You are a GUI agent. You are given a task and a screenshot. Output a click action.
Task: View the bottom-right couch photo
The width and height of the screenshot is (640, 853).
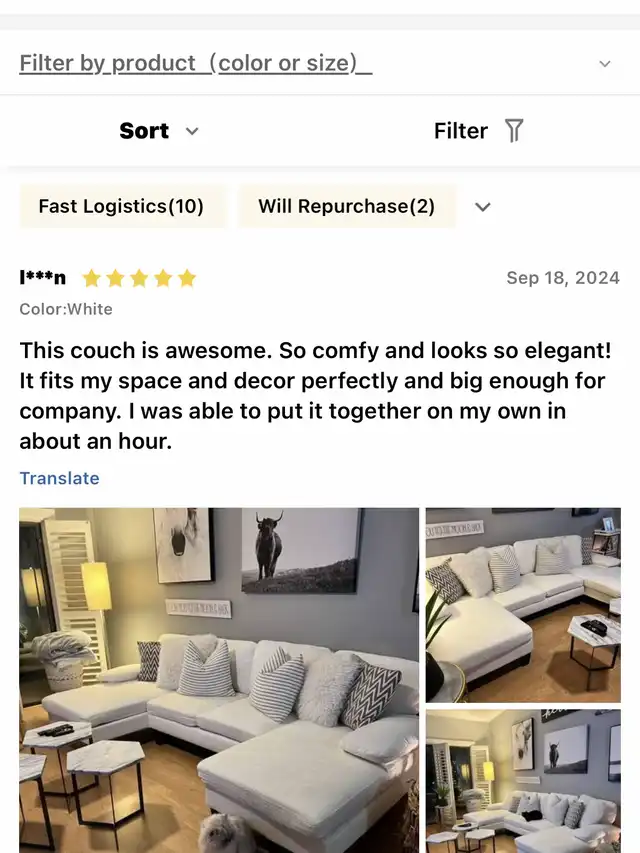tap(523, 781)
